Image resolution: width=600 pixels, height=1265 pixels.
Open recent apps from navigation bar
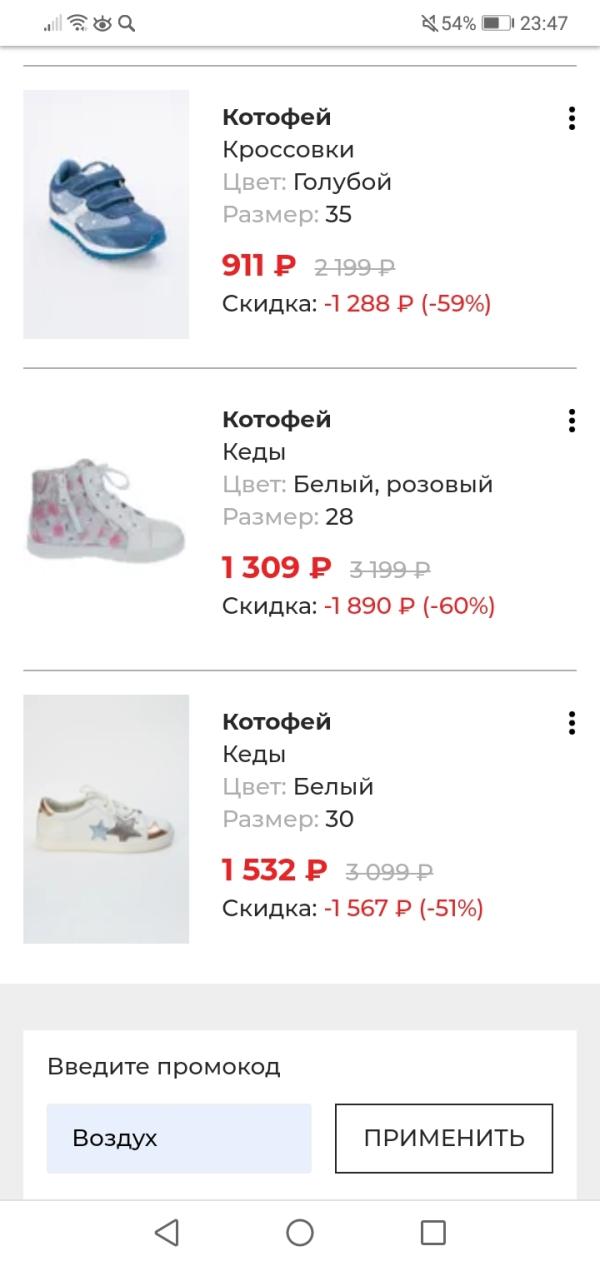coord(433,1232)
